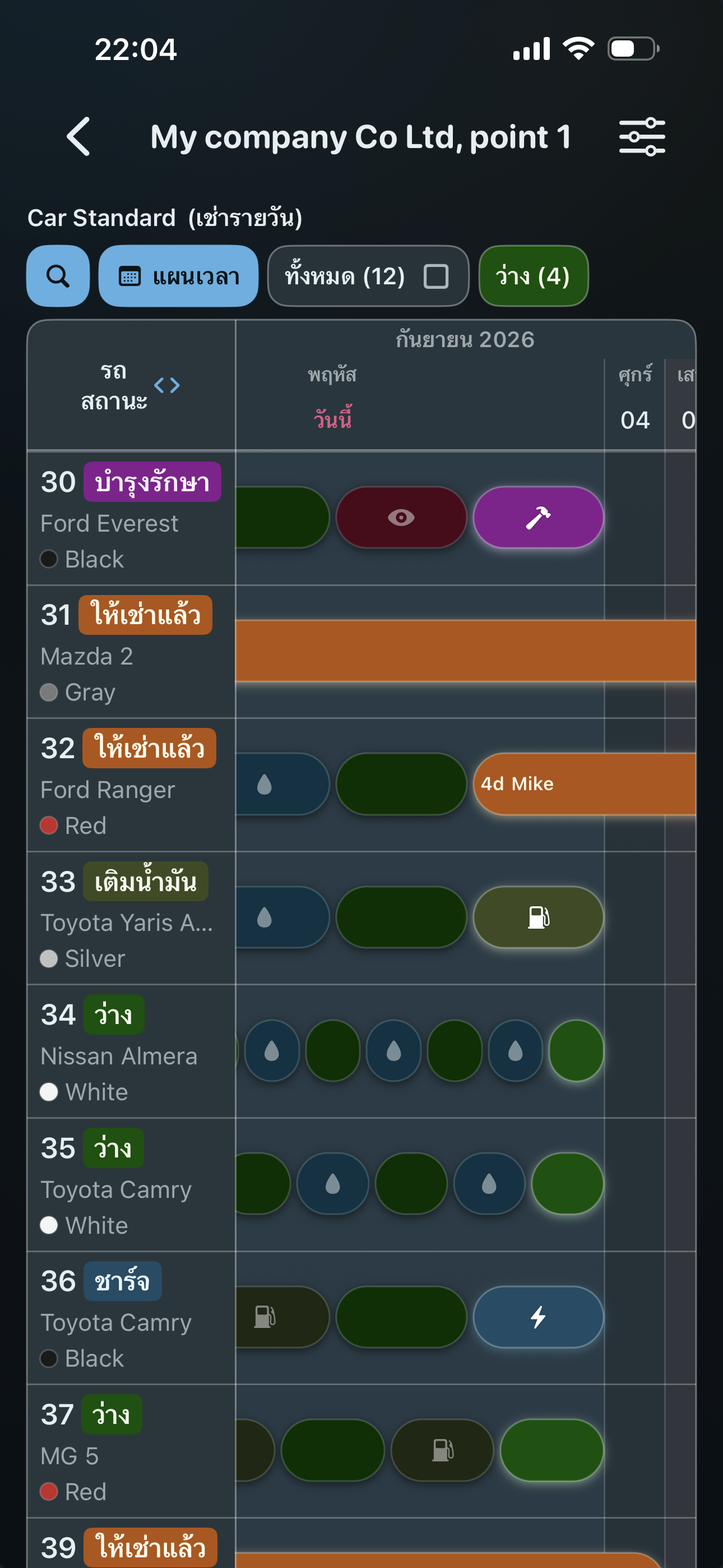This screenshot has width=723, height=1568.
Task: Open car 34 Nissan Almera row
Action: [131, 1052]
